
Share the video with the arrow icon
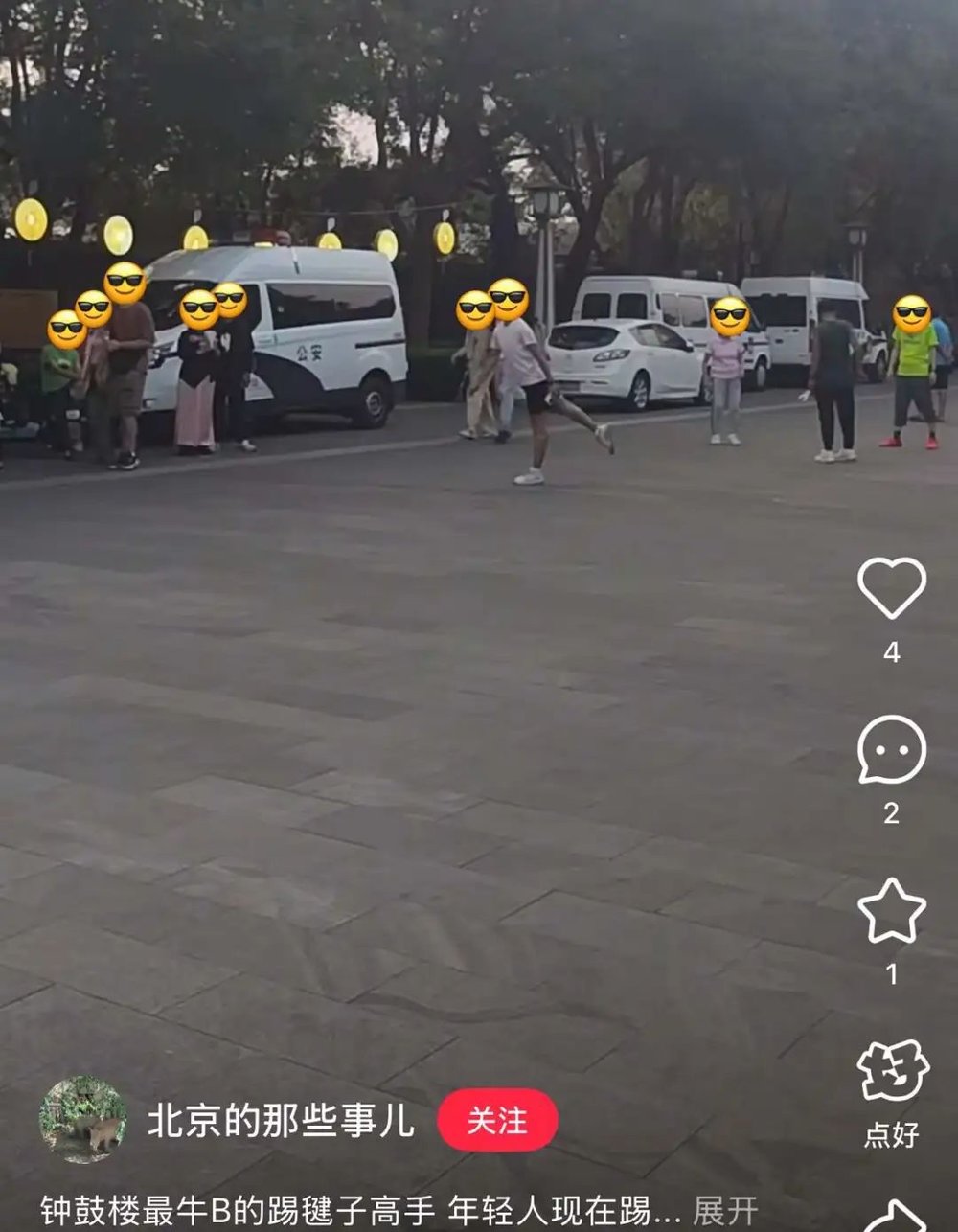click(896, 1217)
